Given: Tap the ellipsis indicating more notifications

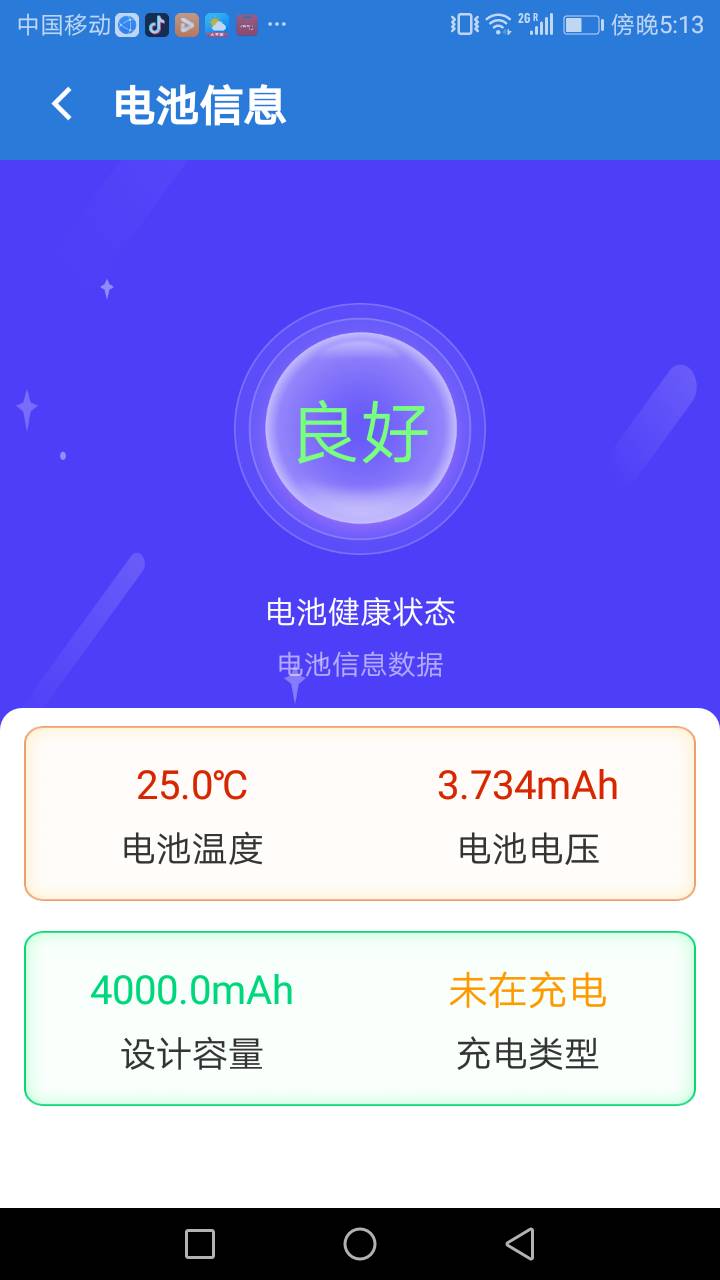Looking at the screenshot, I should [277, 27].
